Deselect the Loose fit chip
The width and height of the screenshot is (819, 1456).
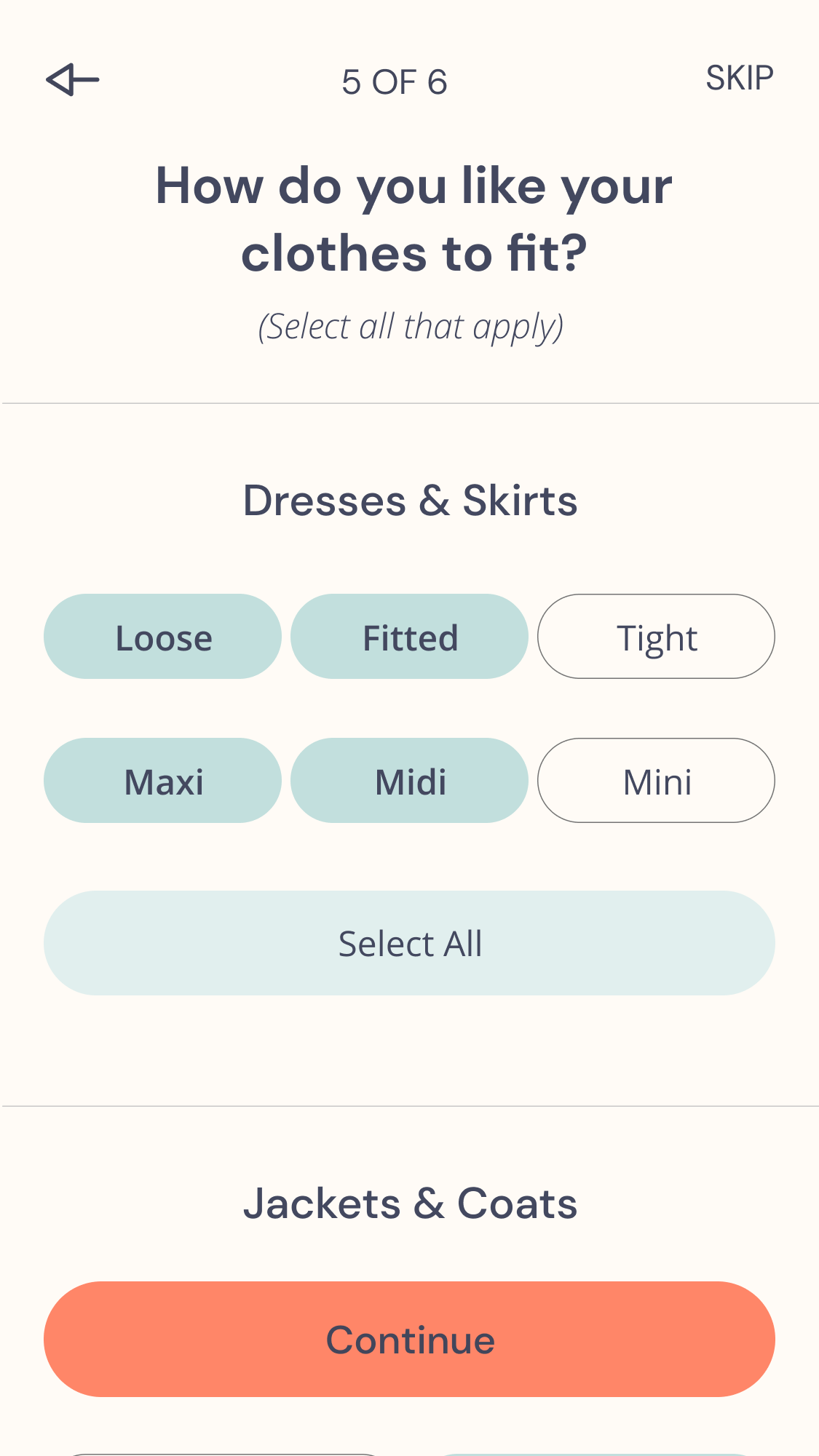(162, 637)
